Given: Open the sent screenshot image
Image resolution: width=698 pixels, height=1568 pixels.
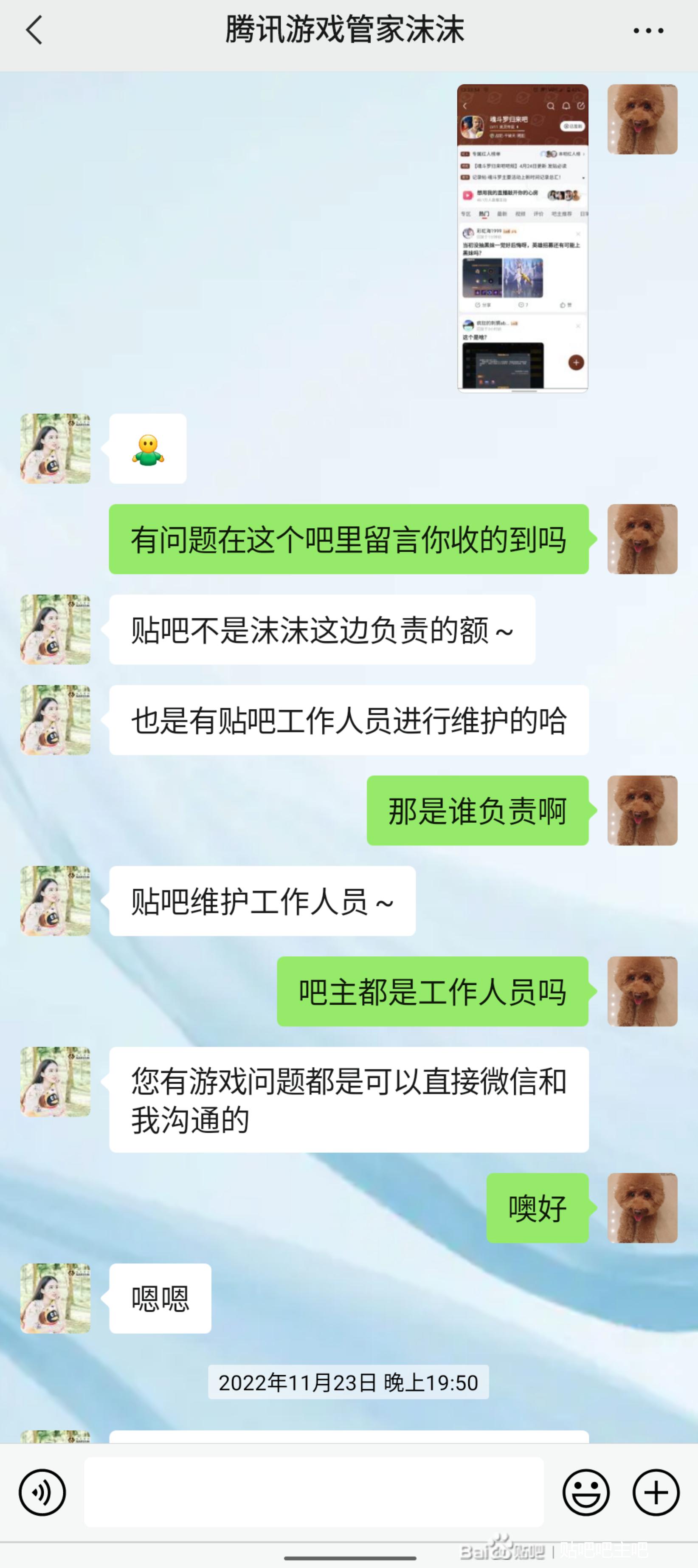Looking at the screenshot, I should pos(523,238).
